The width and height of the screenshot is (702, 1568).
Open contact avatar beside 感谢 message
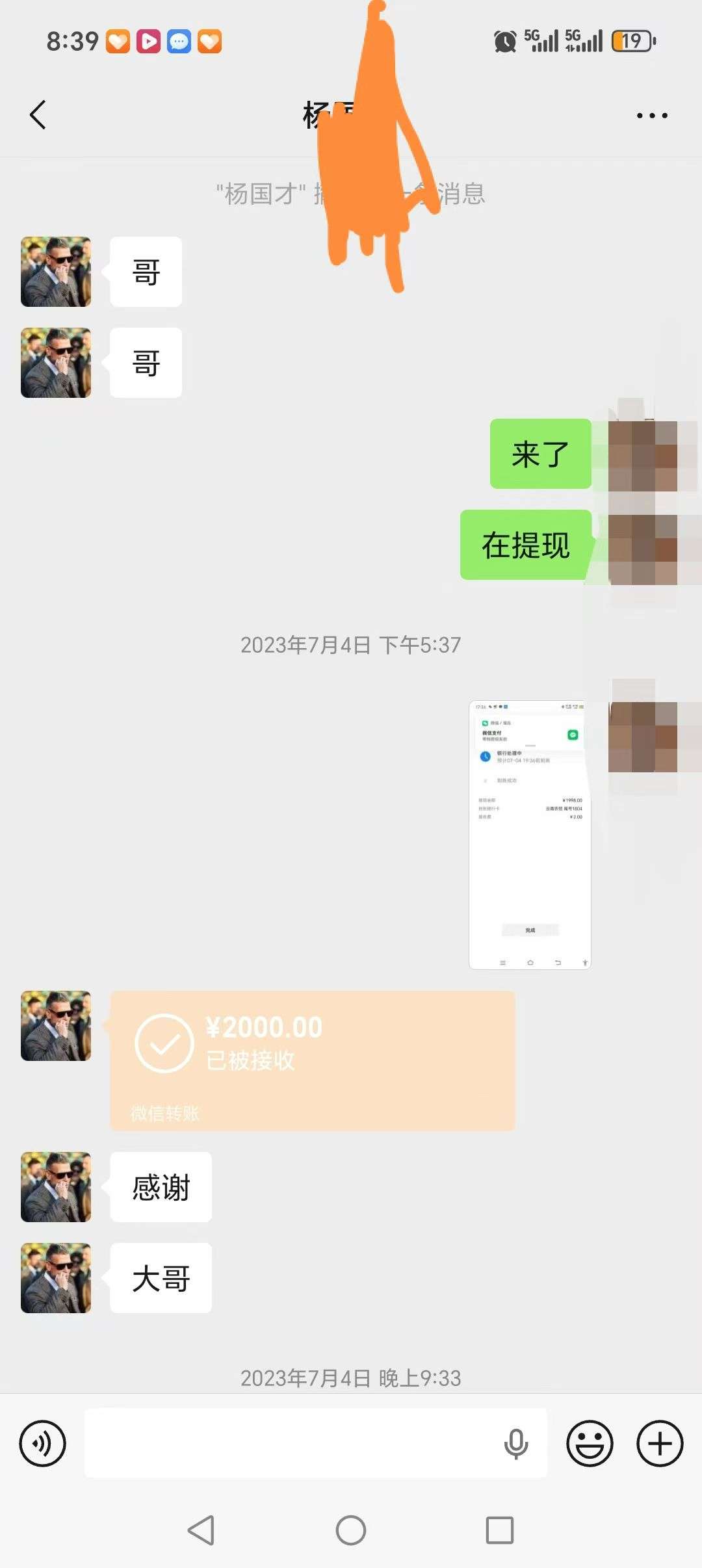(x=56, y=1187)
